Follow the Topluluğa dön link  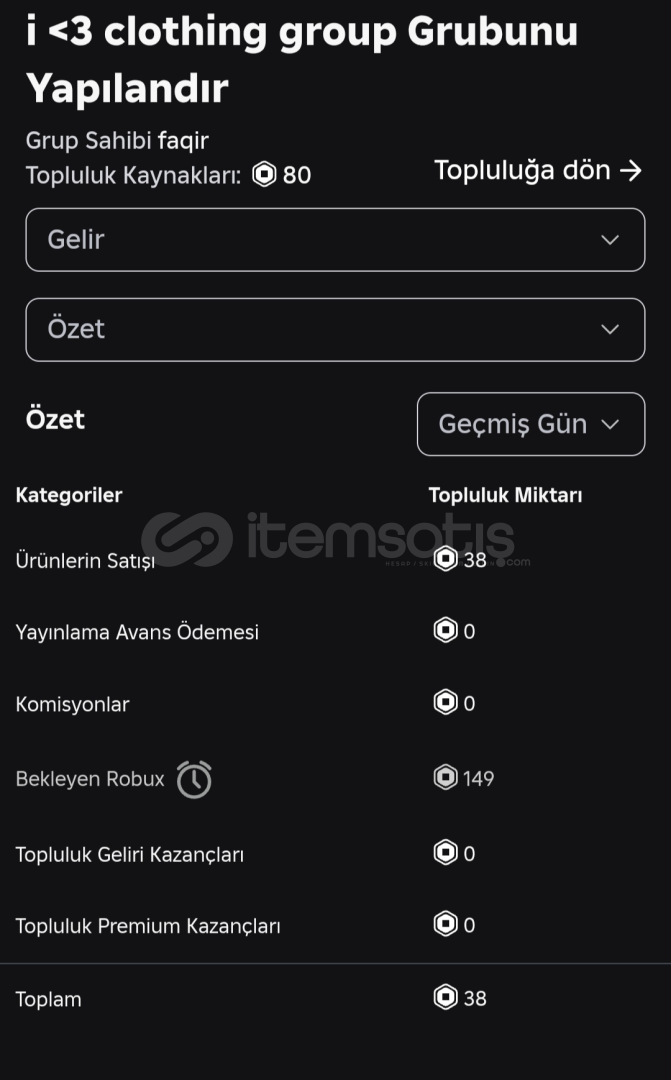(x=538, y=170)
